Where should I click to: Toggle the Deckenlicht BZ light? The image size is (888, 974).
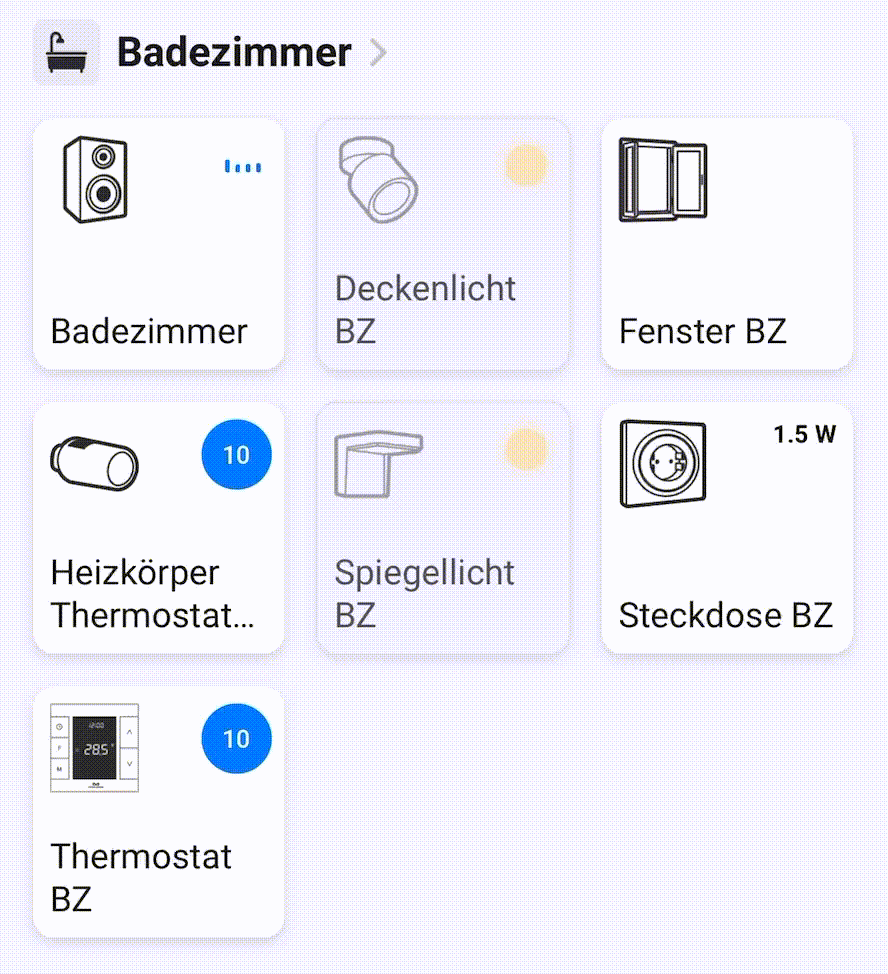point(443,245)
